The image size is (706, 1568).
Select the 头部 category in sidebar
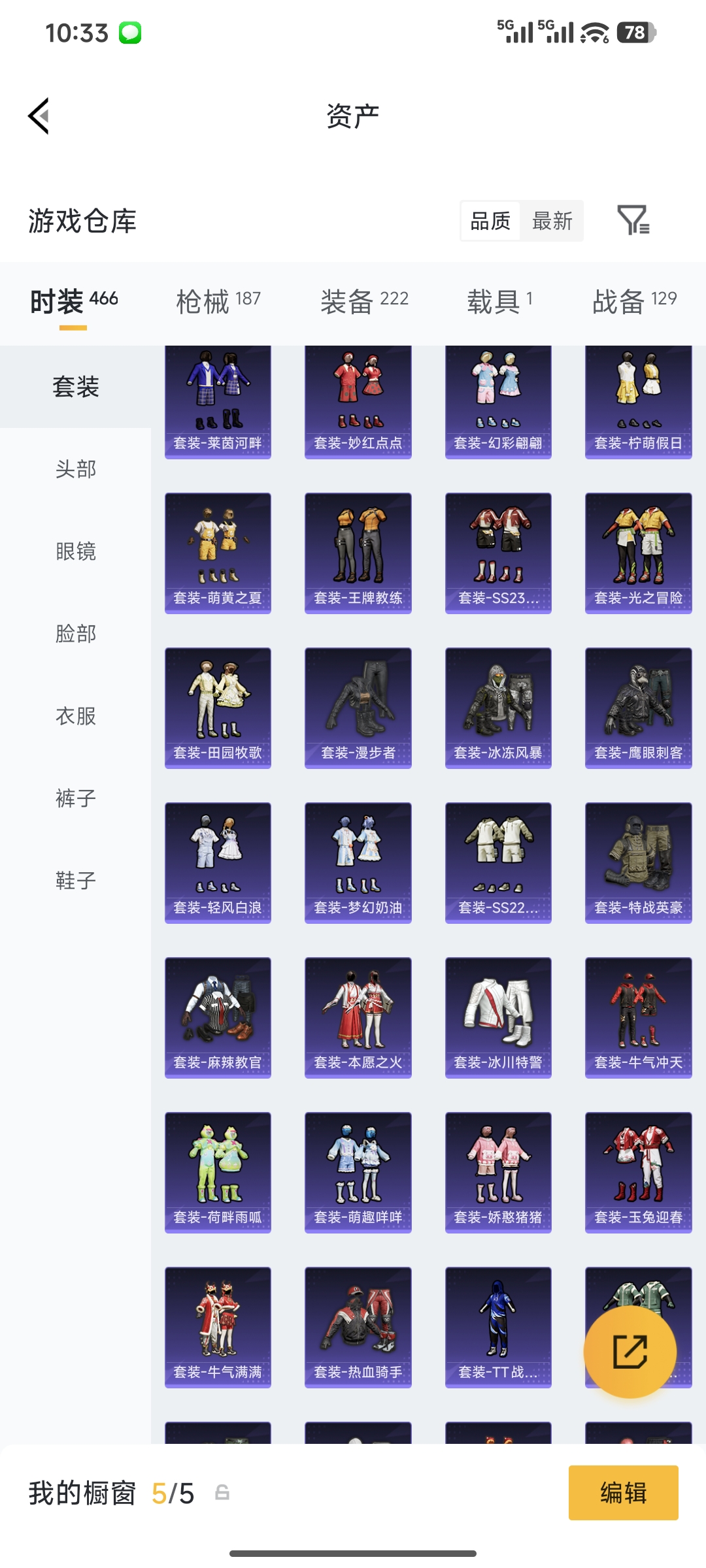76,469
